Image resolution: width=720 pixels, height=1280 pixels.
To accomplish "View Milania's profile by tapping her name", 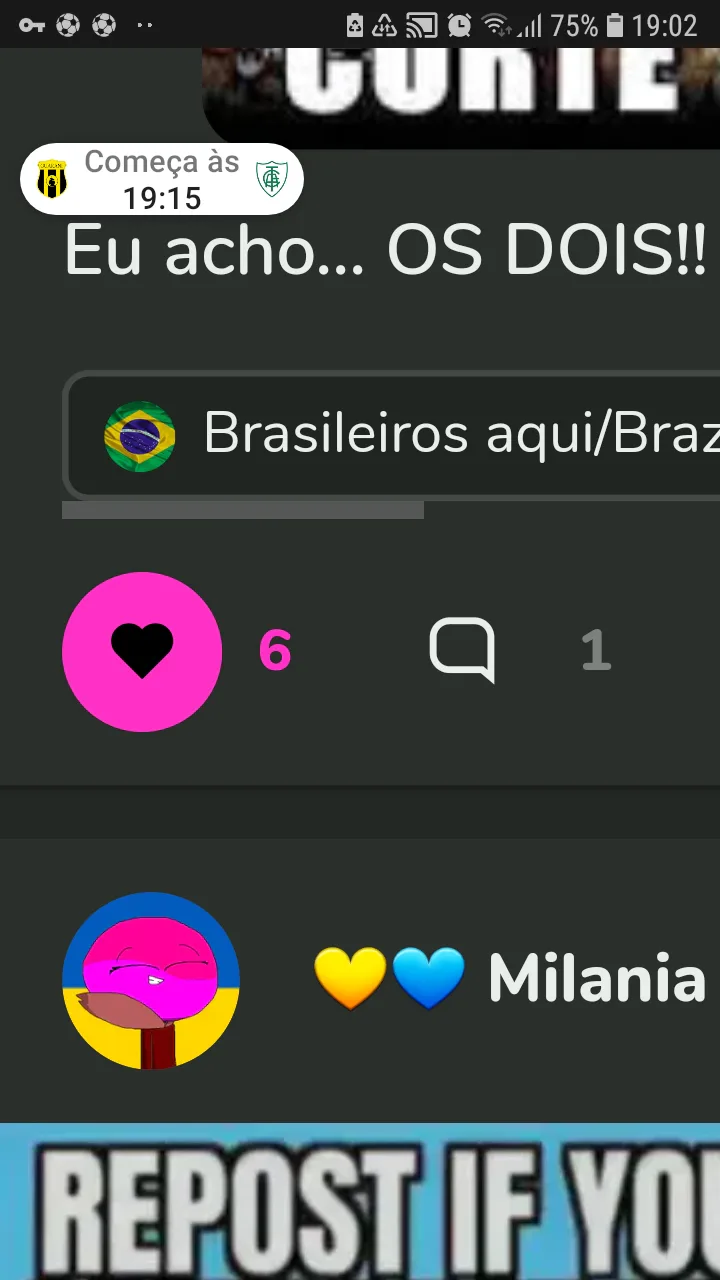I will 597,979.
